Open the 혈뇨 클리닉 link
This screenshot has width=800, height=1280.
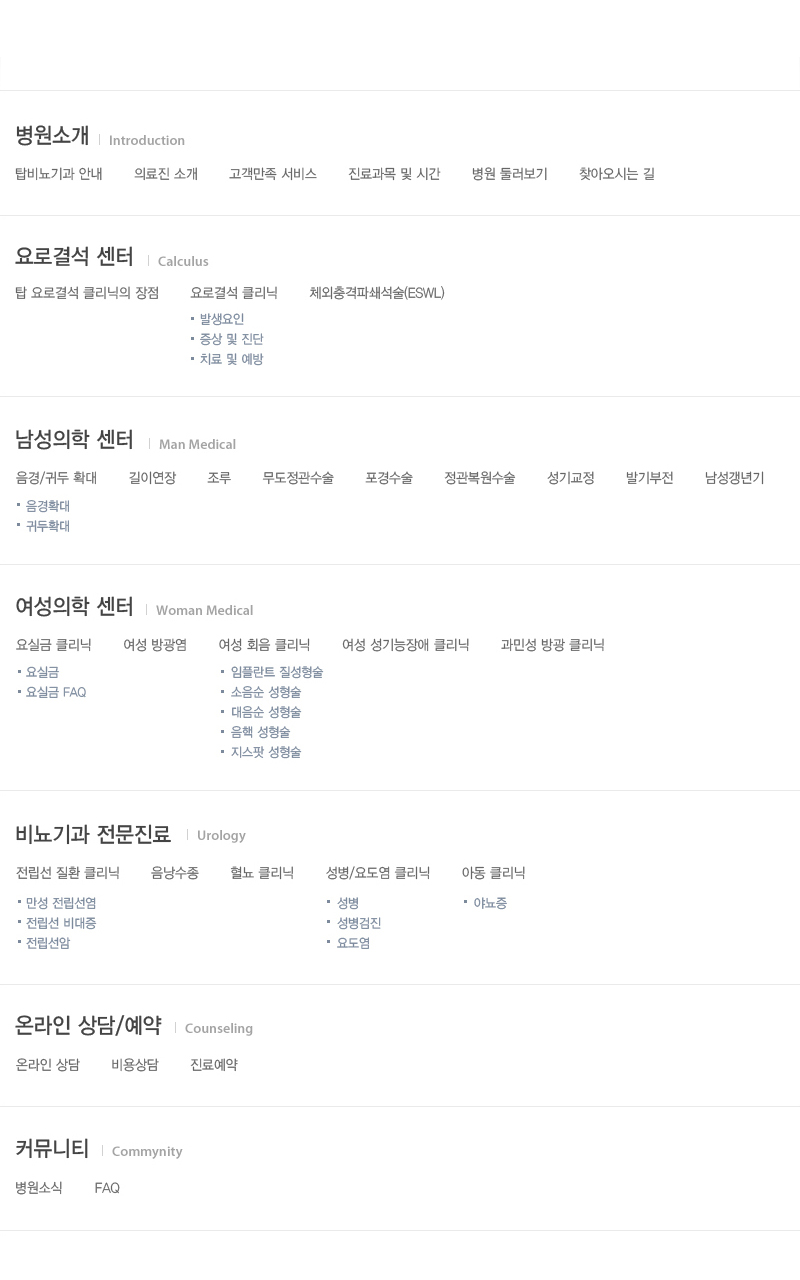pyautogui.click(x=262, y=873)
